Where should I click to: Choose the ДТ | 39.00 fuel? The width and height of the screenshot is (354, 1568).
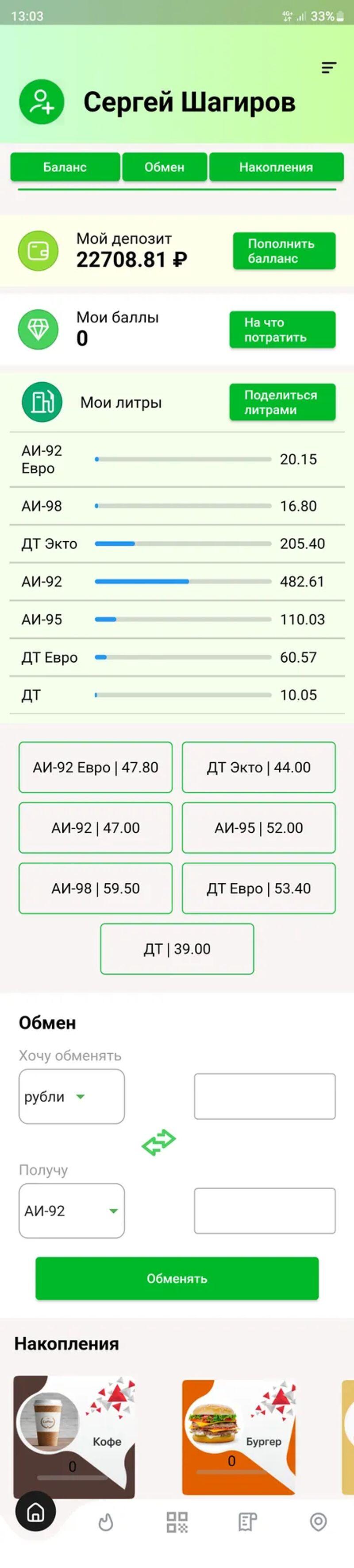pos(177,948)
